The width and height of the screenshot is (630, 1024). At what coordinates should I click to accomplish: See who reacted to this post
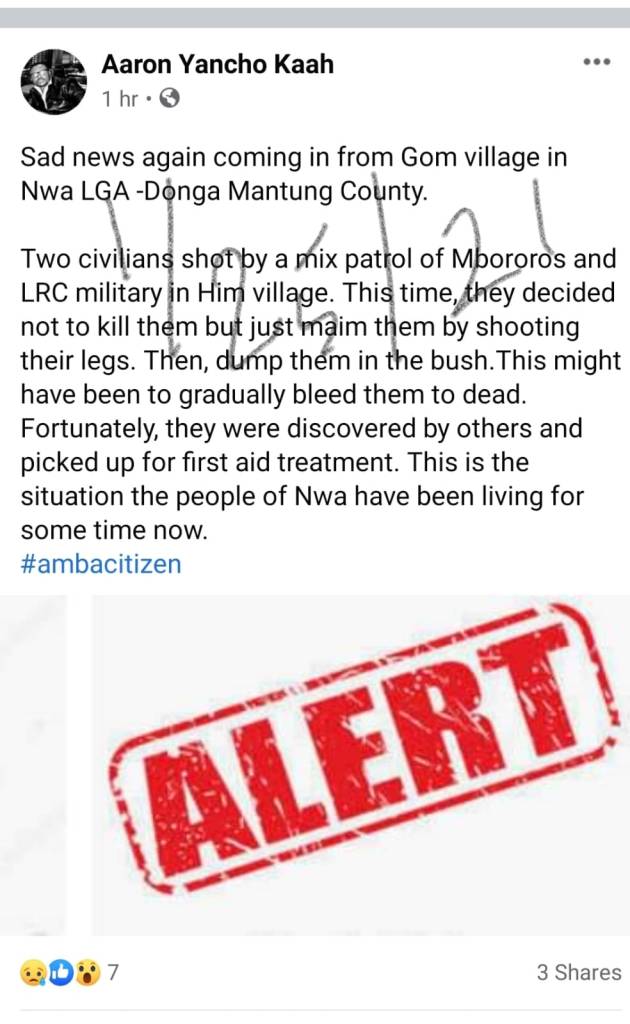coord(70,971)
